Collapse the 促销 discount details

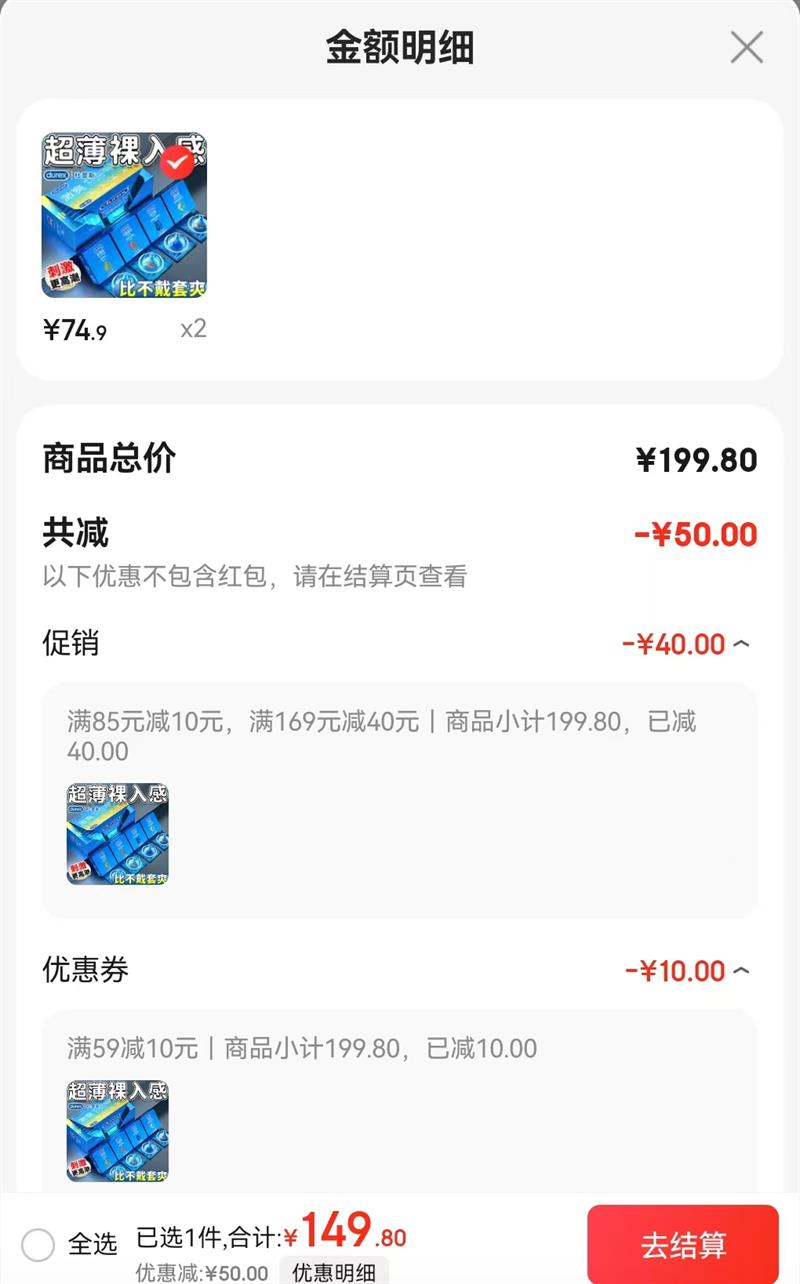pyautogui.click(x=741, y=644)
